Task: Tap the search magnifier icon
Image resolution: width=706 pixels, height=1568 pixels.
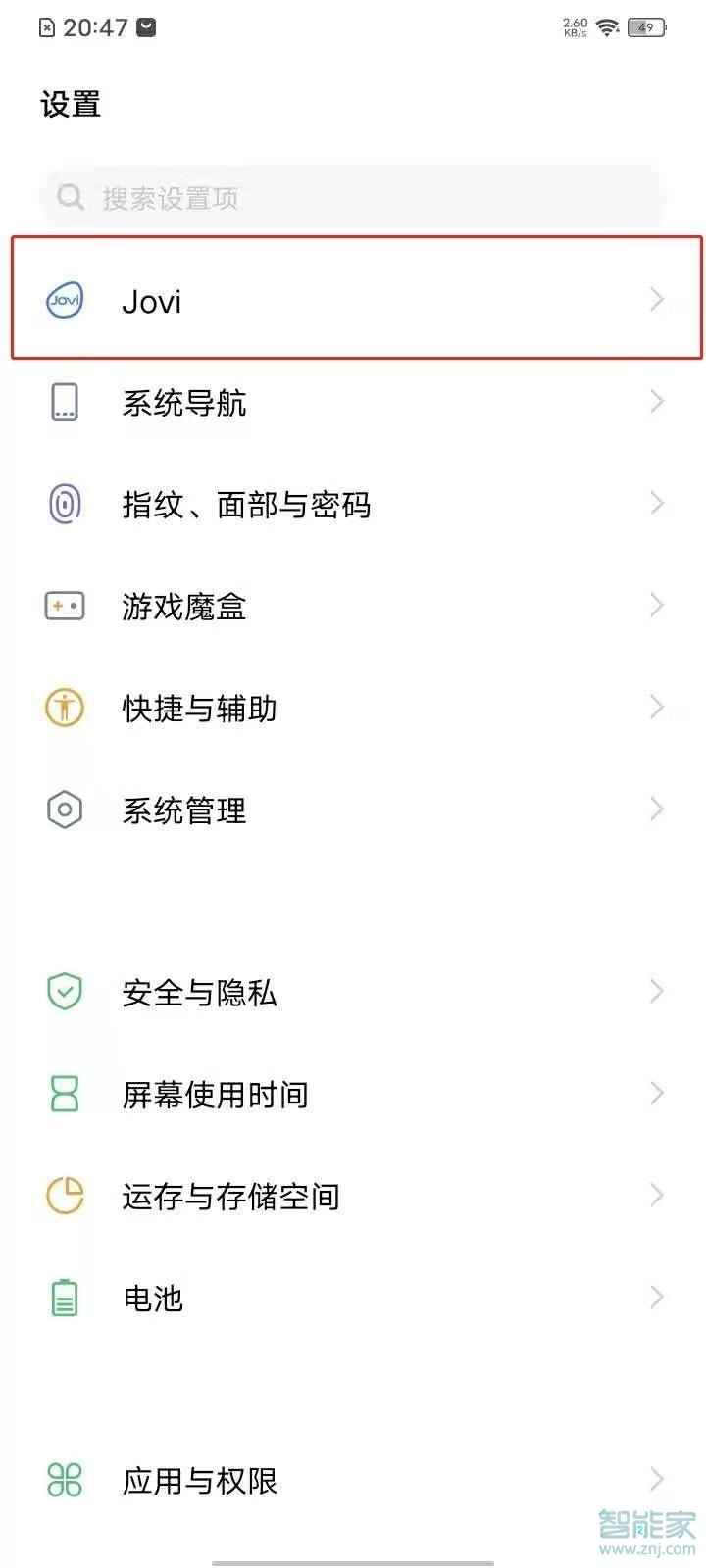Action: tap(70, 198)
